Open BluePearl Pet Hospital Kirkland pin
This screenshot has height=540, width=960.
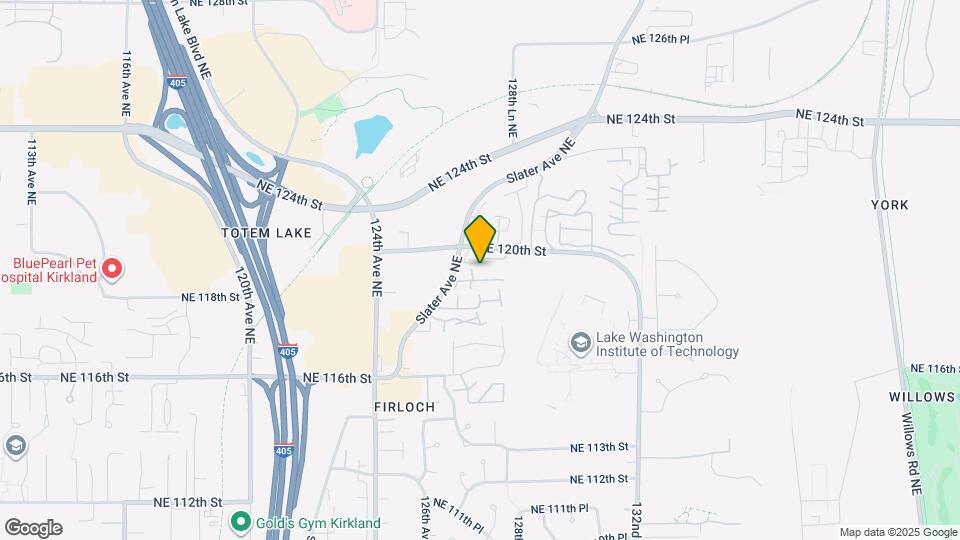coord(113,268)
